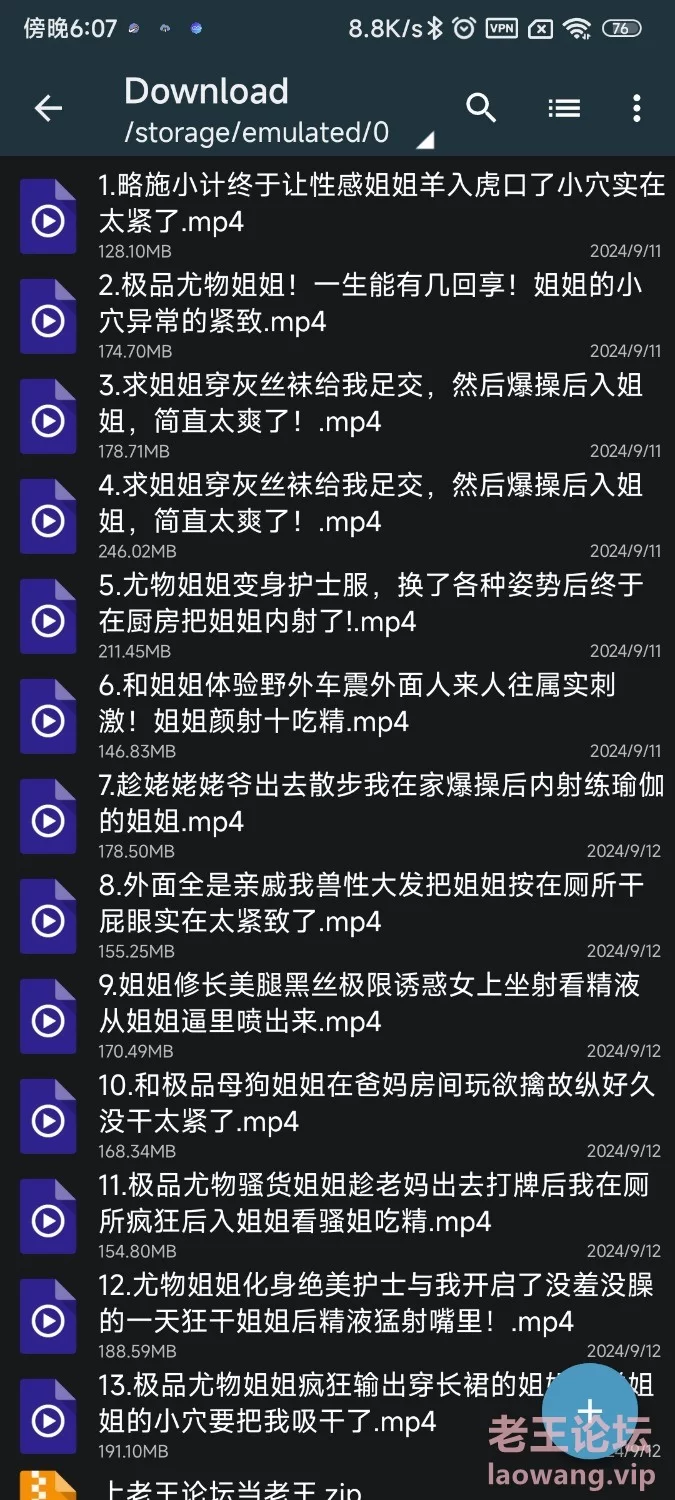Change the list view mode
This screenshot has width=675, height=1500.
564,108
